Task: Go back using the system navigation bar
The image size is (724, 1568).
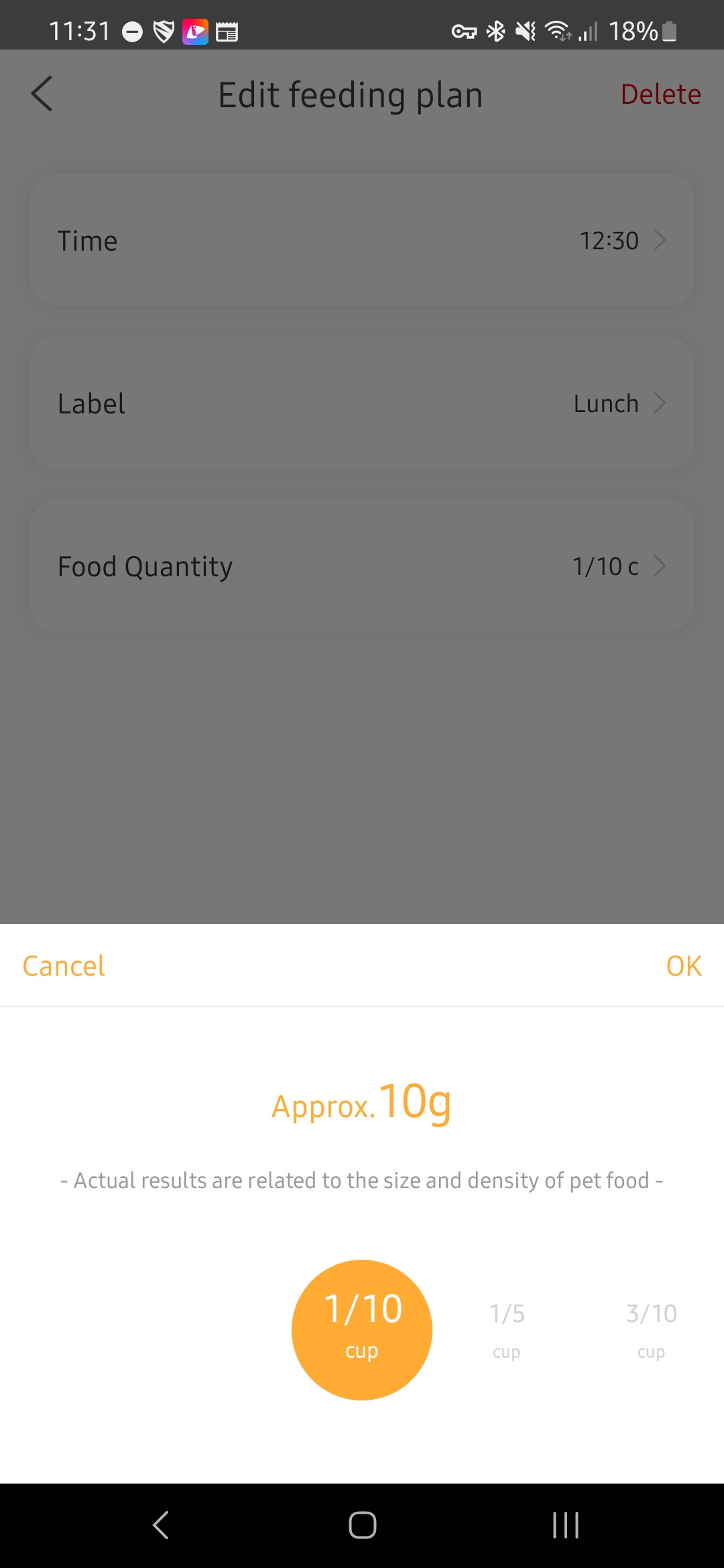Action: click(161, 1525)
